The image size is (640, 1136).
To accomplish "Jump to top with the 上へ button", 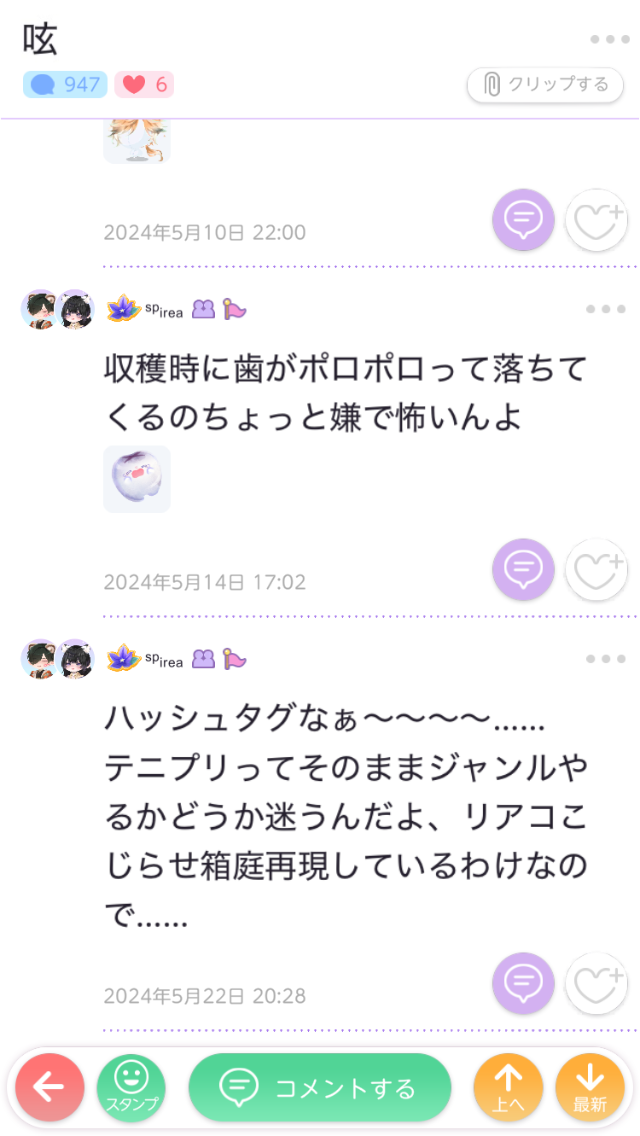I will click(508, 1087).
